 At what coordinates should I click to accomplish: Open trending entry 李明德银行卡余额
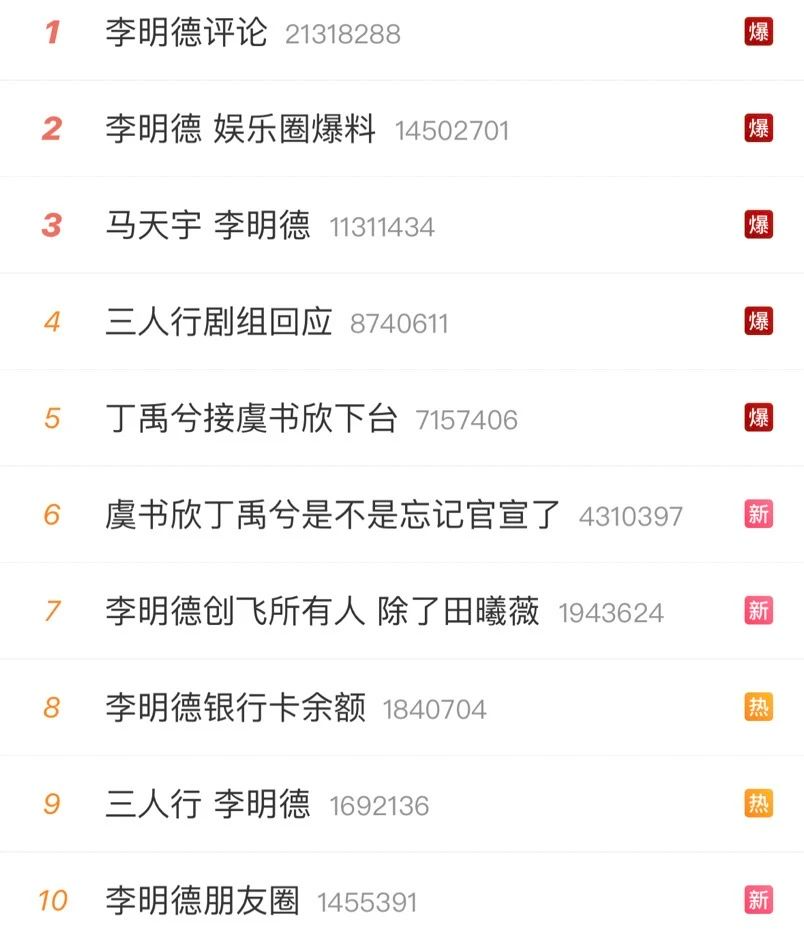tap(235, 708)
